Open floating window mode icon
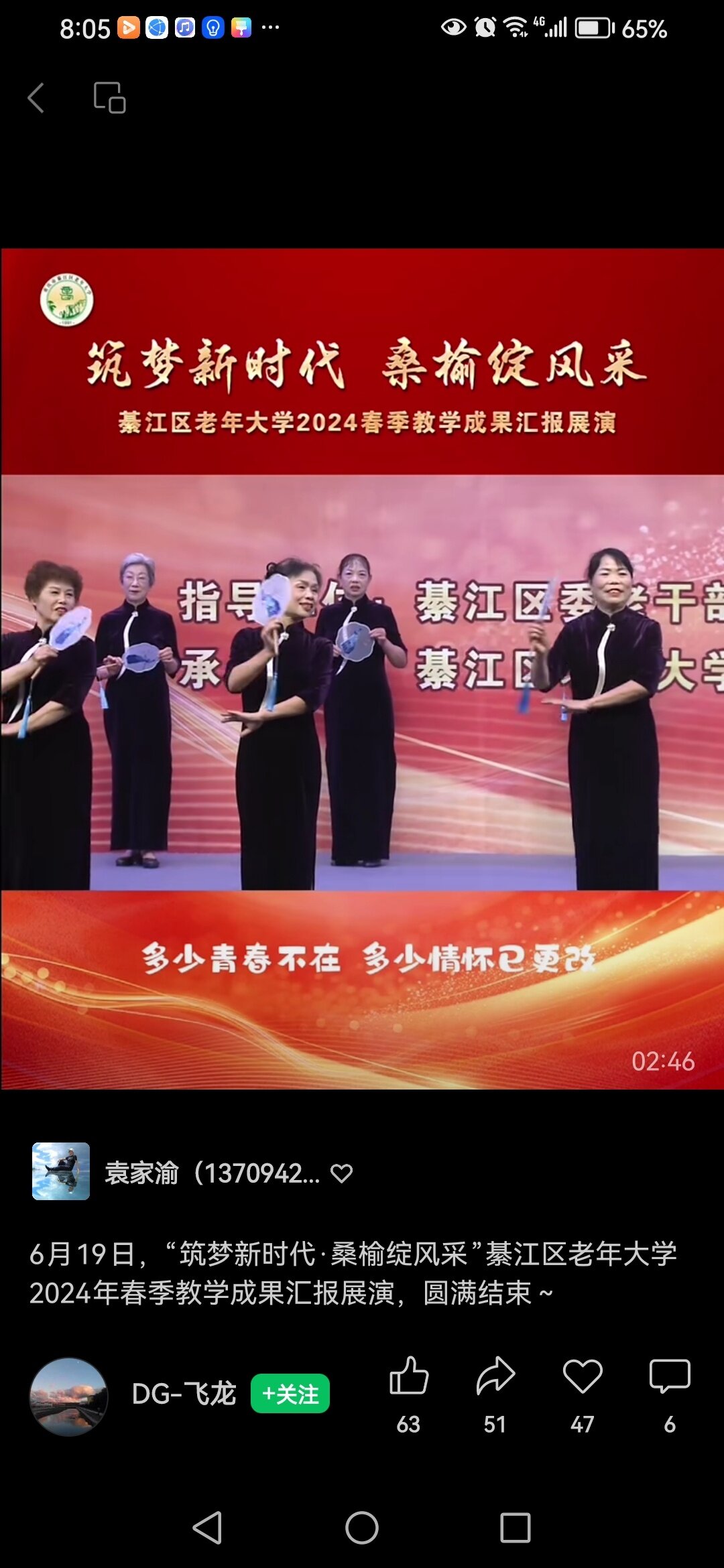Image resolution: width=724 pixels, height=1568 pixels. 109,98
